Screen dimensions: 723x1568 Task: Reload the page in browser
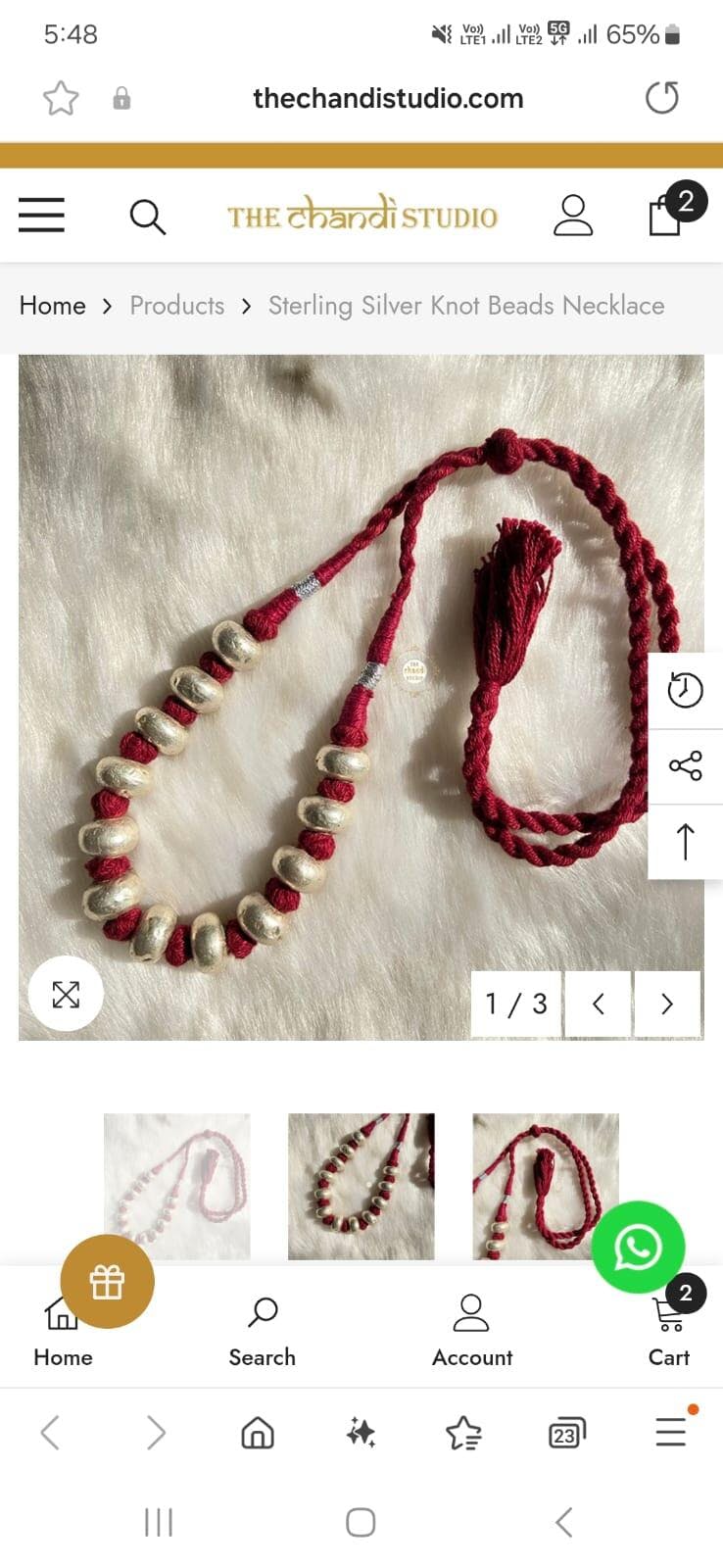pos(661,98)
